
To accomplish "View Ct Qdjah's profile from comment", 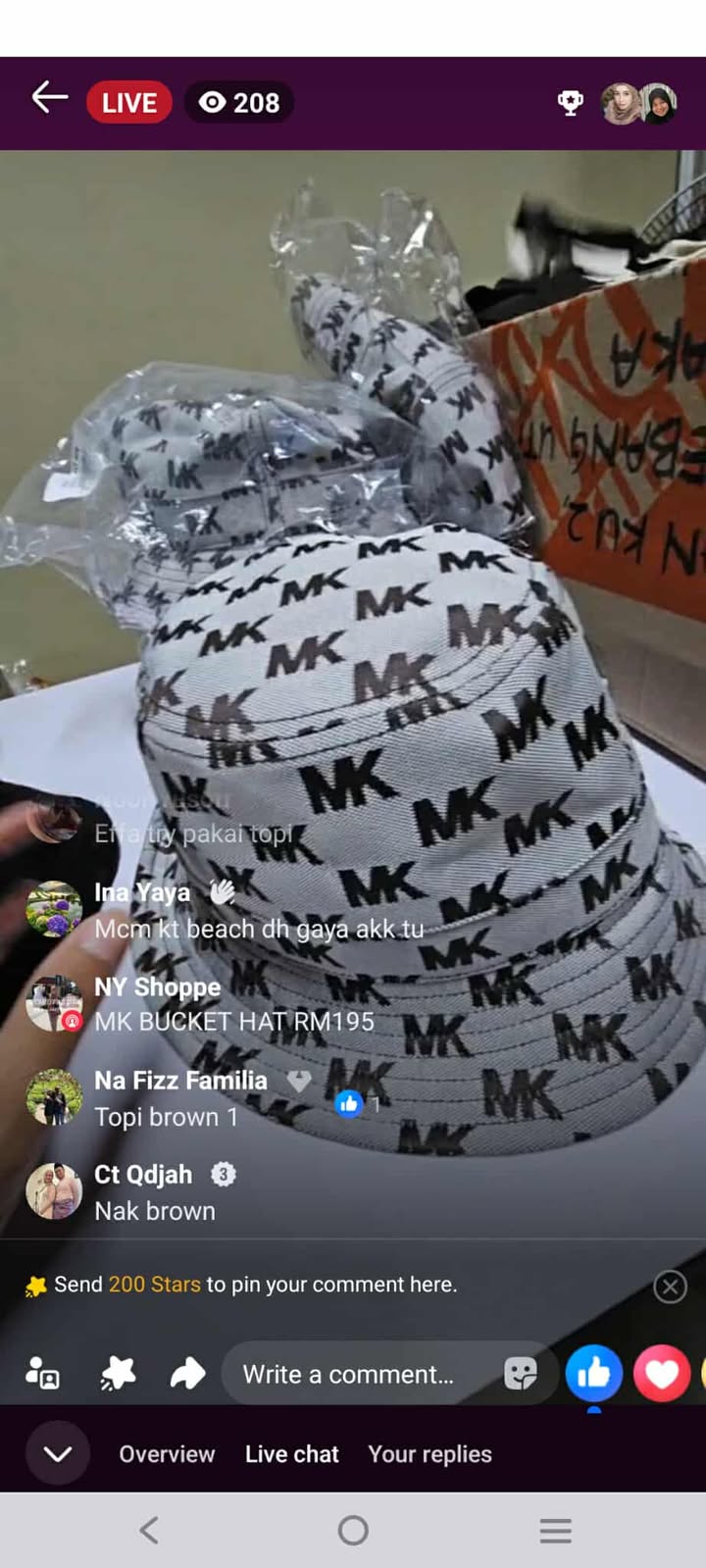I will (x=54, y=1191).
